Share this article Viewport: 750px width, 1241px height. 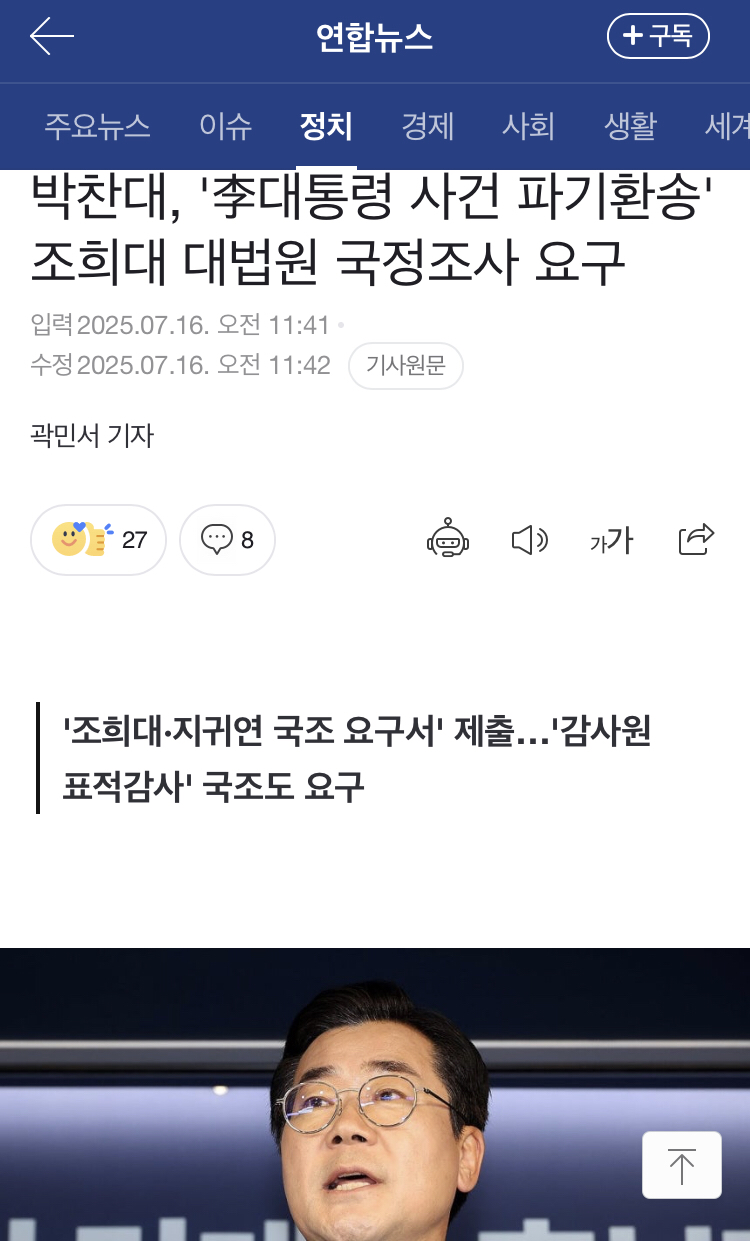696,540
